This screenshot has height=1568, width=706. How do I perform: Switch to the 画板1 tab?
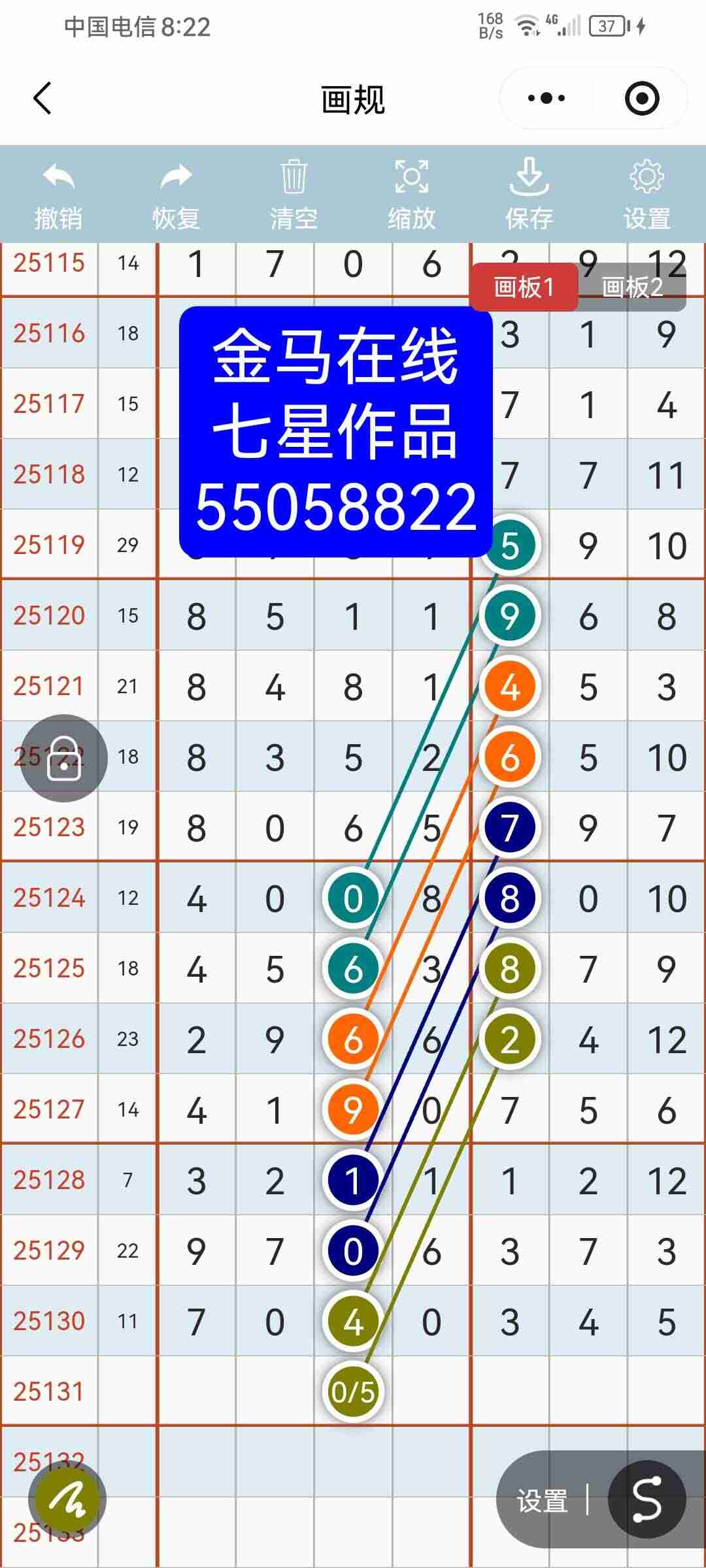tap(526, 286)
